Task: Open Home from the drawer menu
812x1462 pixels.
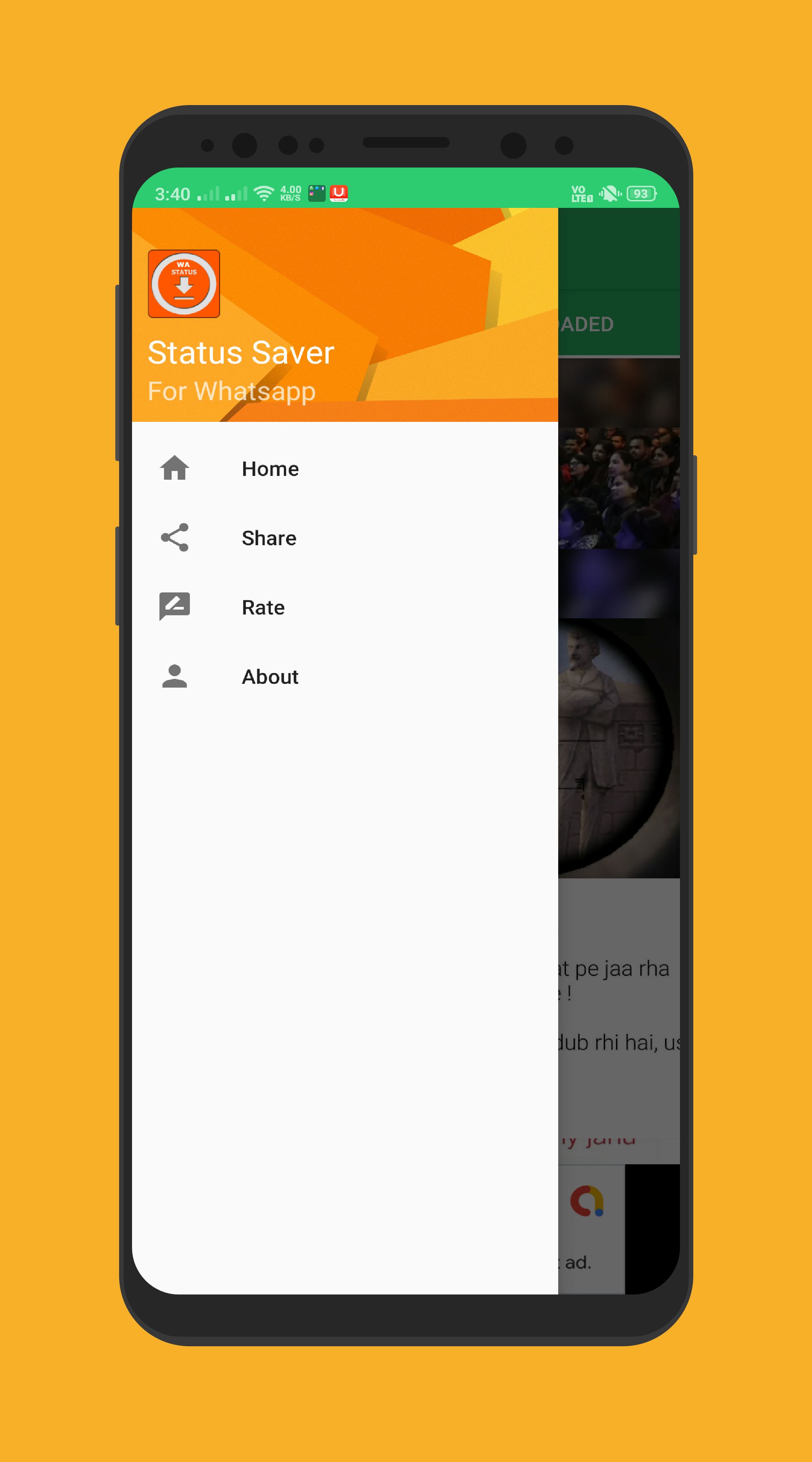Action: point(345,469)
